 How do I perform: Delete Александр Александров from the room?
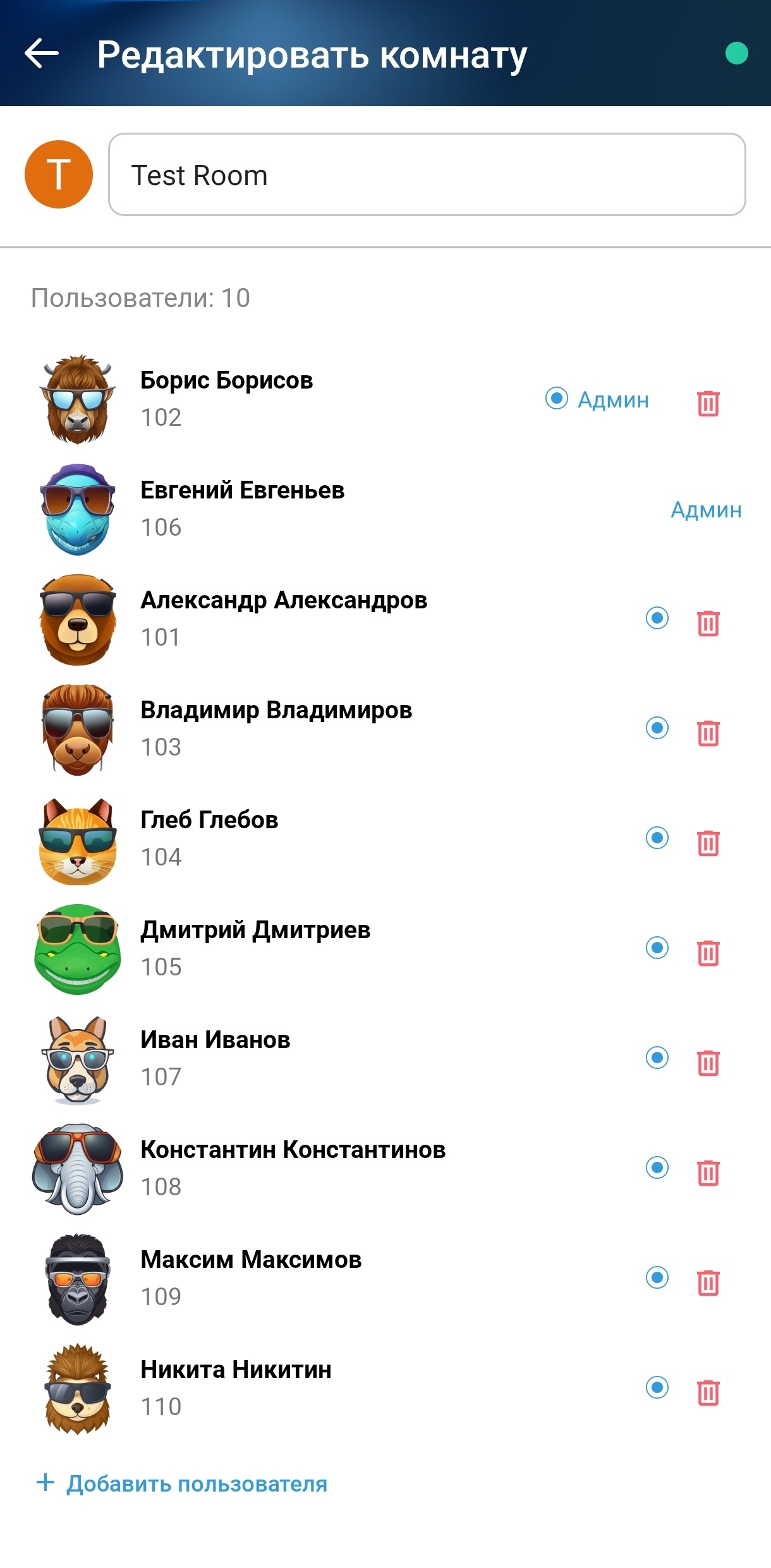(x=708, y=623)
